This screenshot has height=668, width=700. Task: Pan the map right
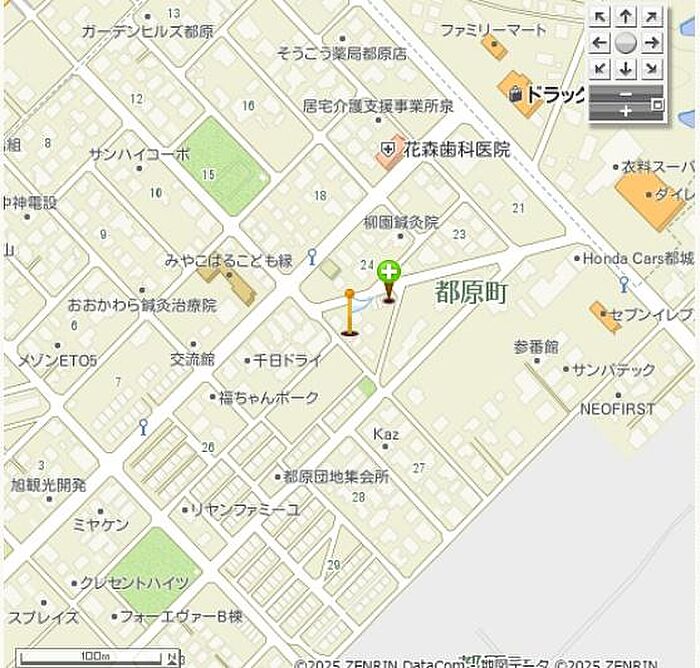coord(652,43)
